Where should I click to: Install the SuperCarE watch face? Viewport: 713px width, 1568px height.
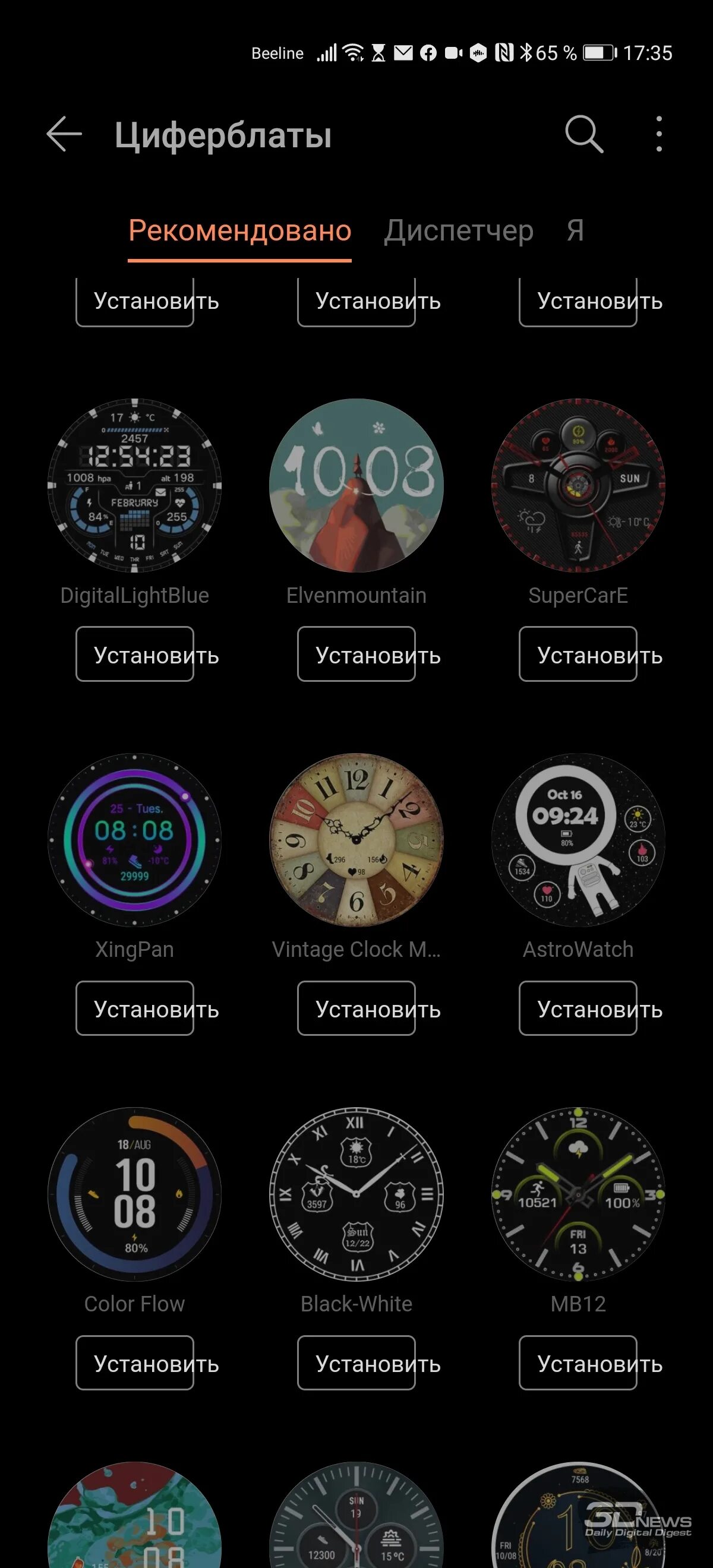click(x=578, y=655)
